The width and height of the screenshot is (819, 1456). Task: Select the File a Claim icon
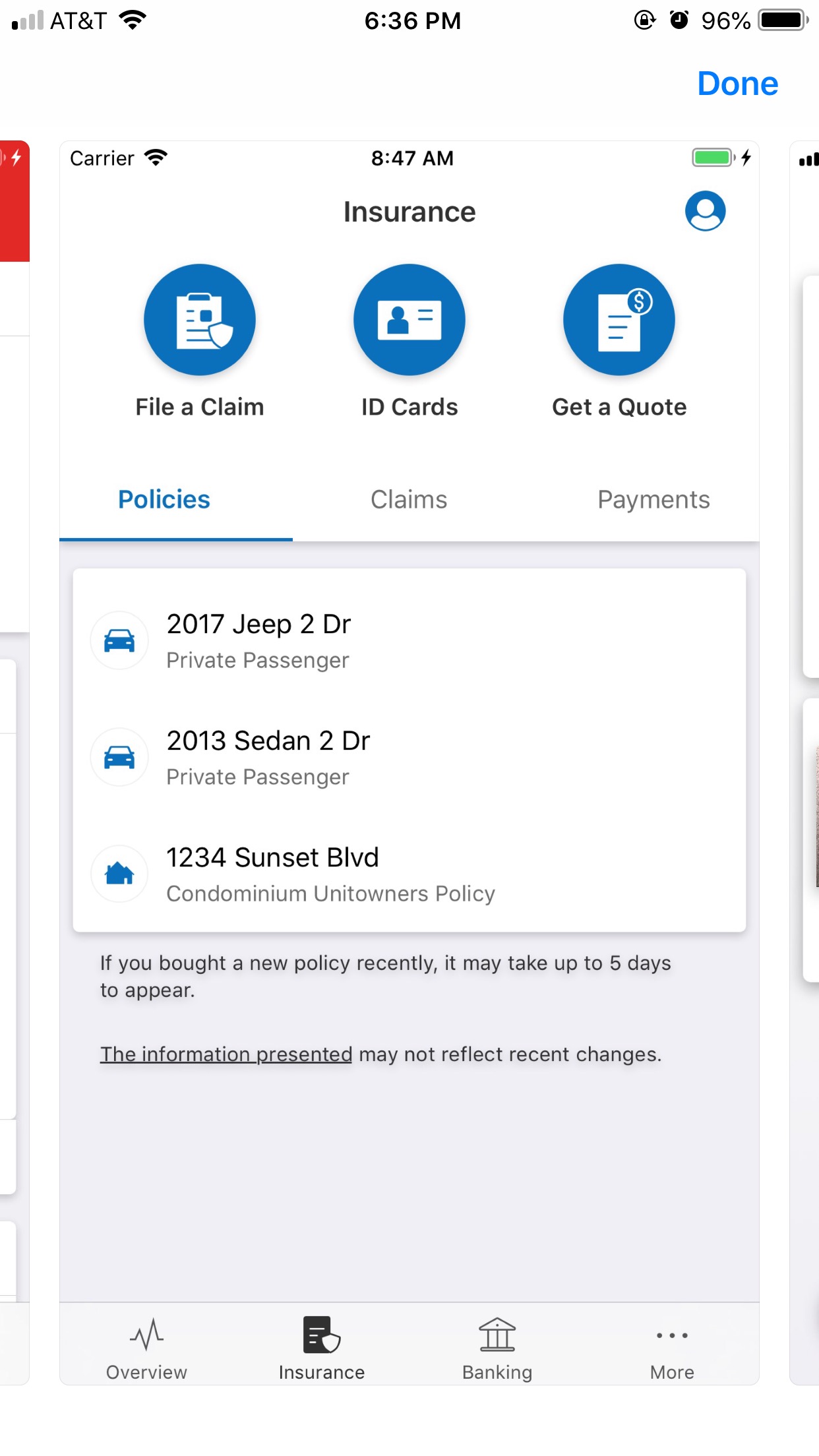(199, 319)
